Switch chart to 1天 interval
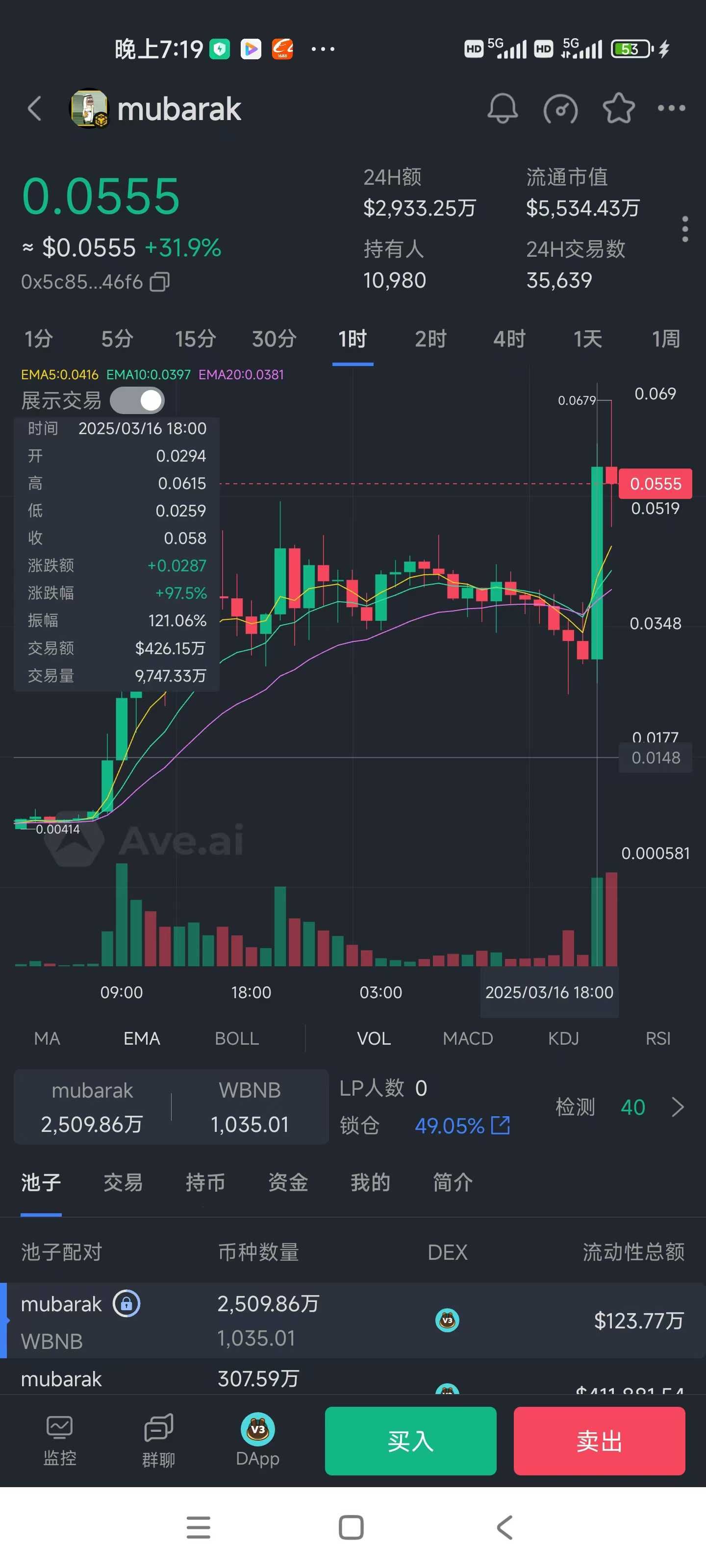Screen dimensions: 706x1568 587,339
